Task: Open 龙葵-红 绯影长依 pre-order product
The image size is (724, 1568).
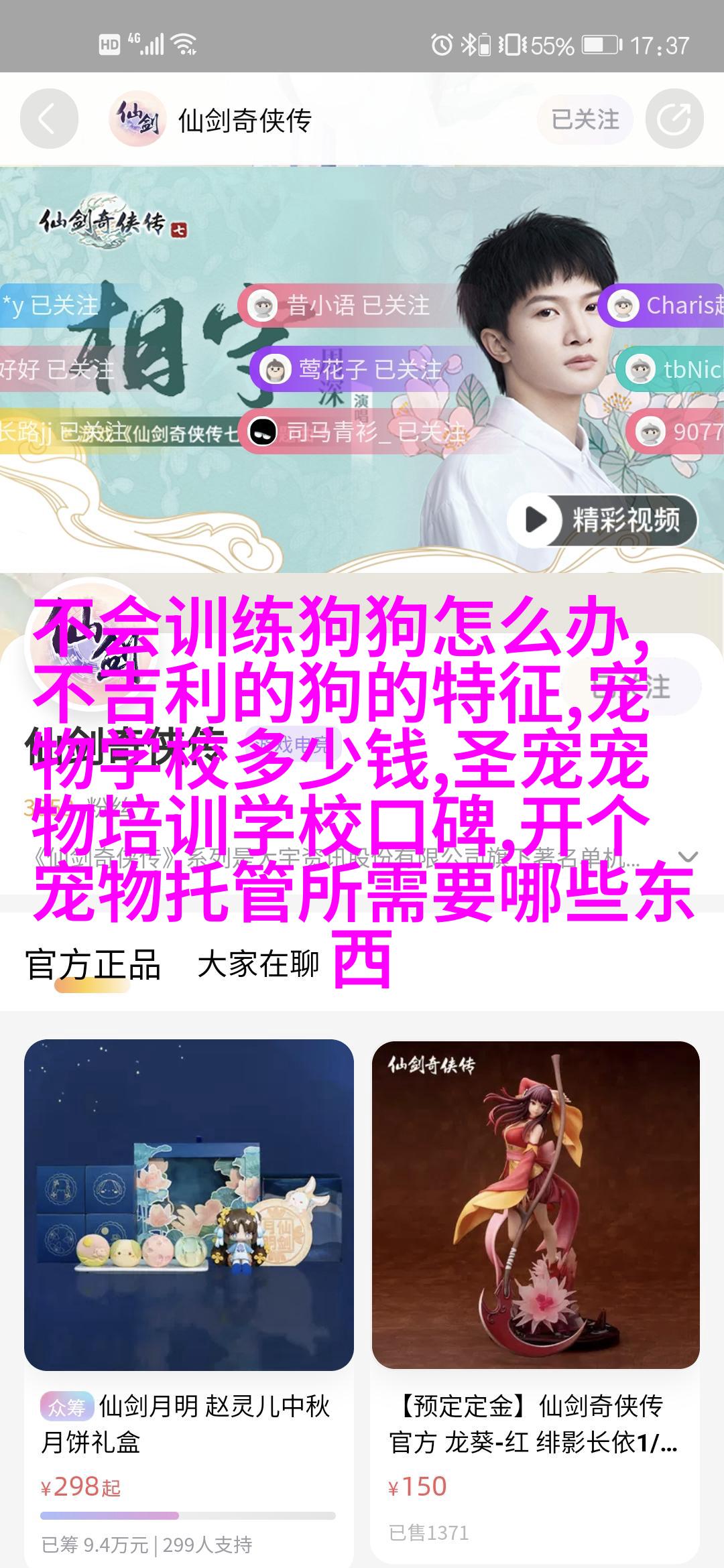Action: pos(536,1206)
